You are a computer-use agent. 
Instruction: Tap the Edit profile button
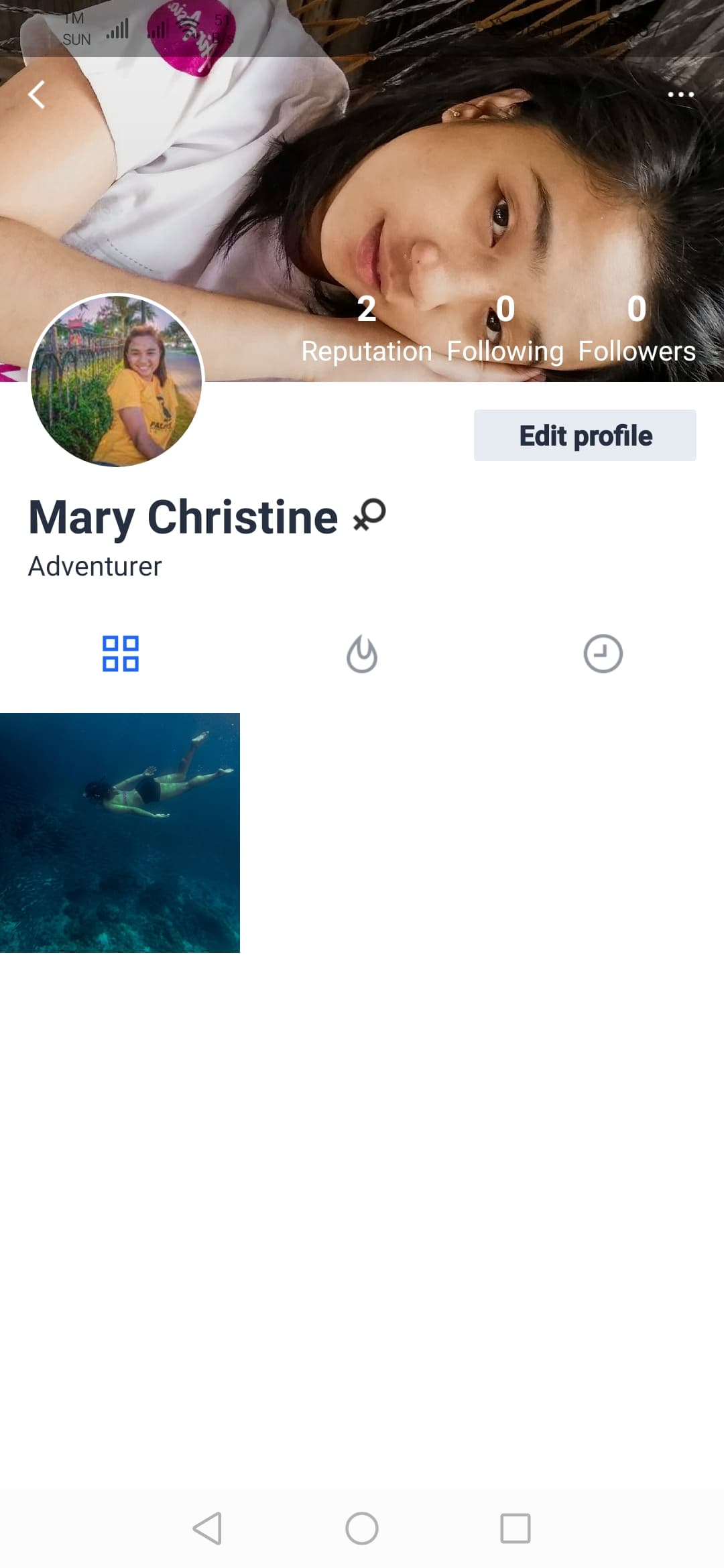point(585,436)
